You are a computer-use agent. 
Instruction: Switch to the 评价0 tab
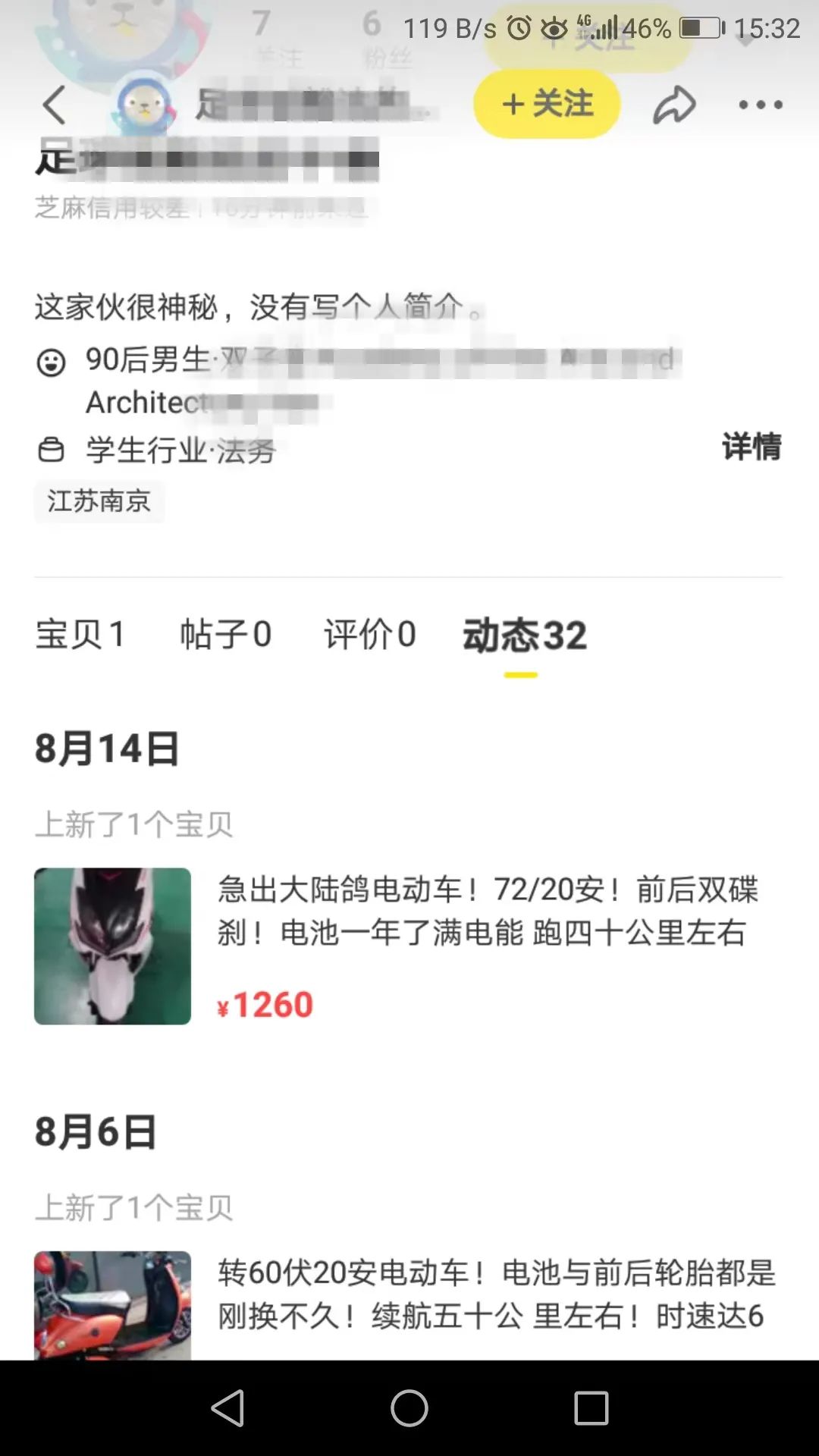pos(369,635)
